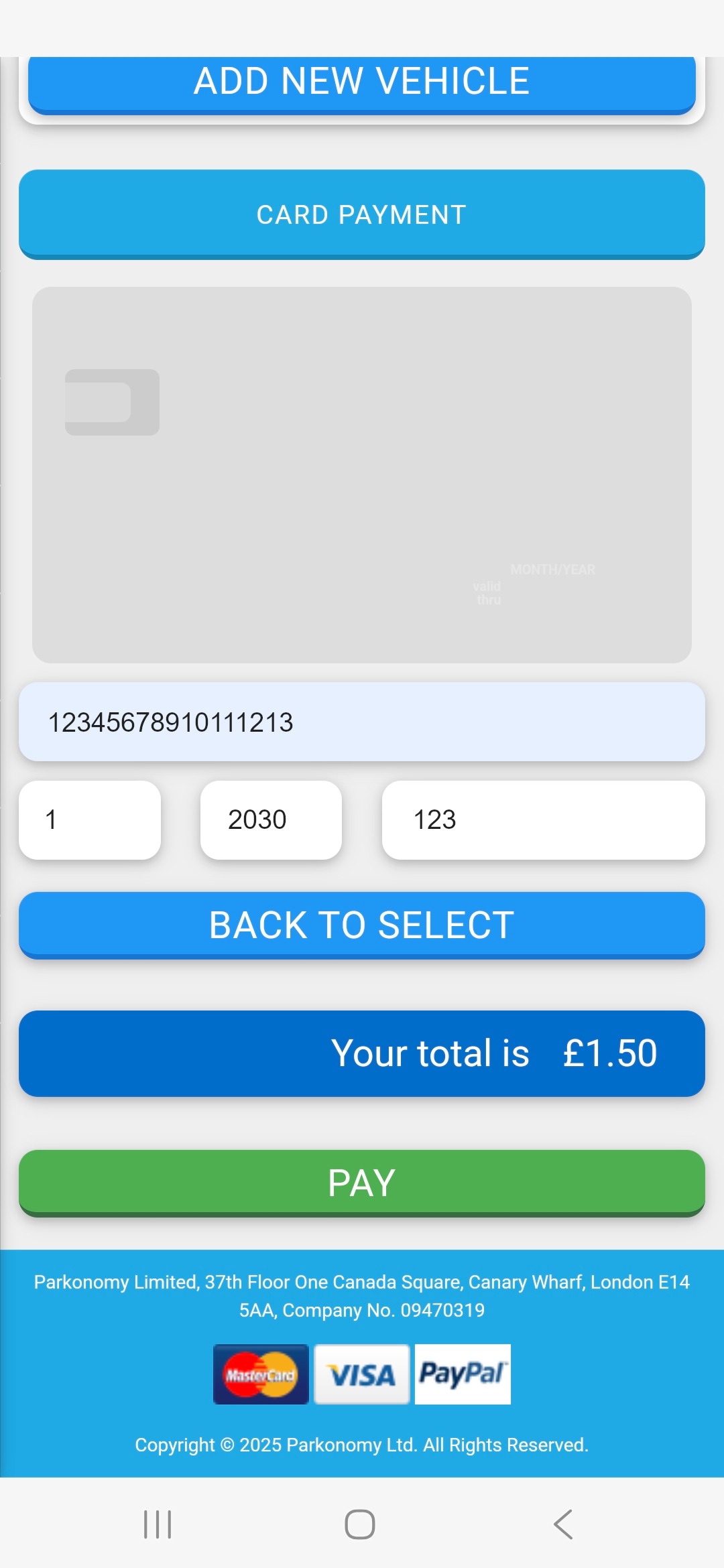724x1568 pixels.
Task: Edit the CVV field showing 123
Action: click(x=543, y=820)
